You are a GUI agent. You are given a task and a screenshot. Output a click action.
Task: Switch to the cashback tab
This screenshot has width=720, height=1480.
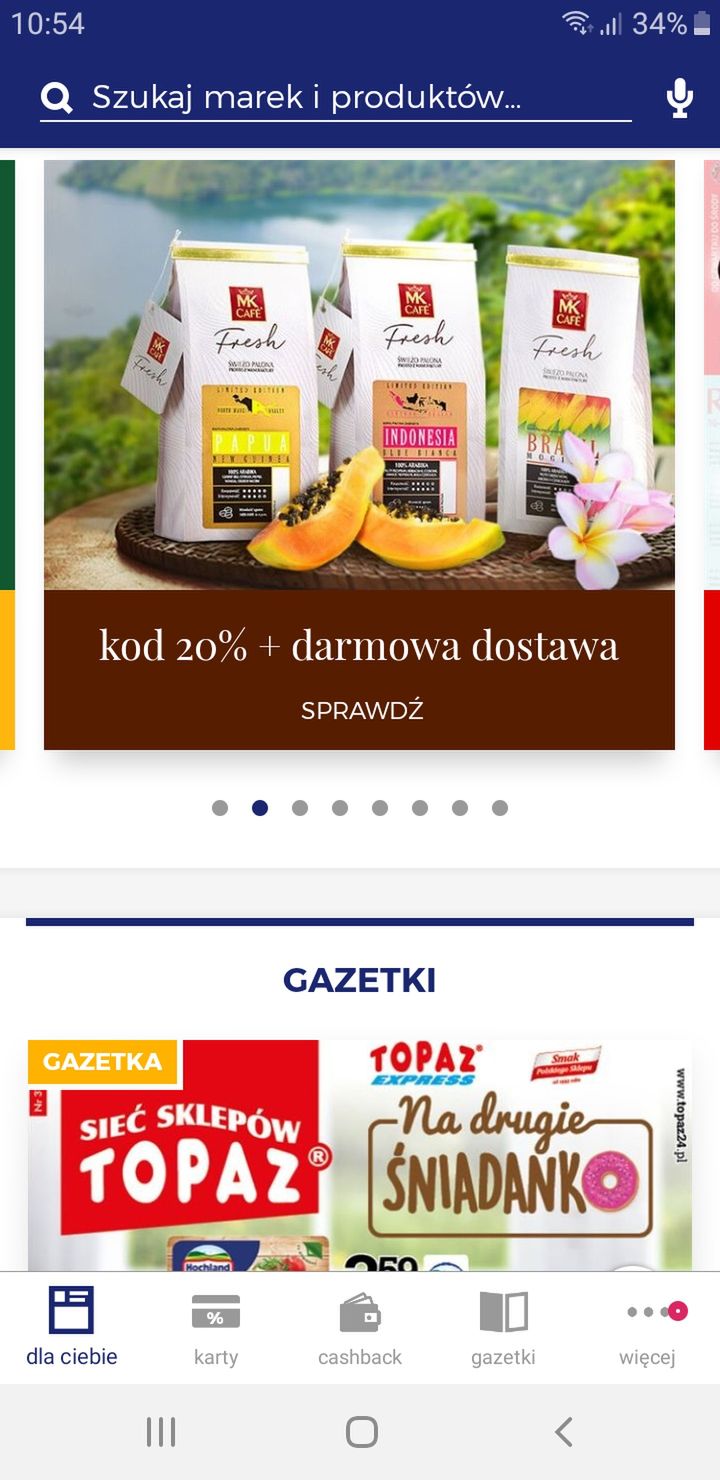click(360, 1328)
